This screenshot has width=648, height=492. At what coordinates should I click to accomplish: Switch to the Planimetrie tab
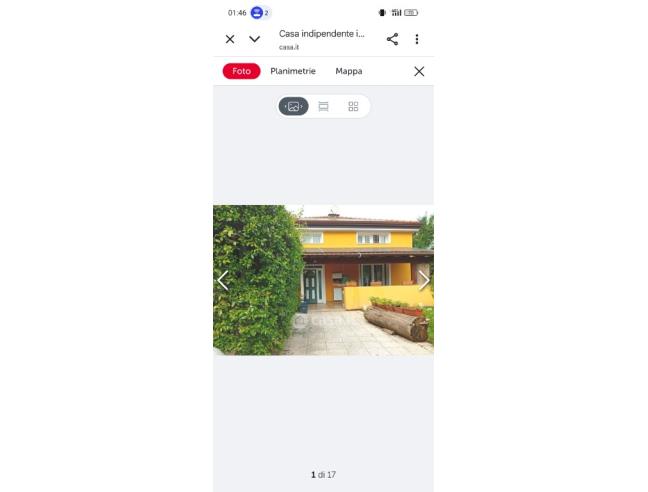(293, 71)
